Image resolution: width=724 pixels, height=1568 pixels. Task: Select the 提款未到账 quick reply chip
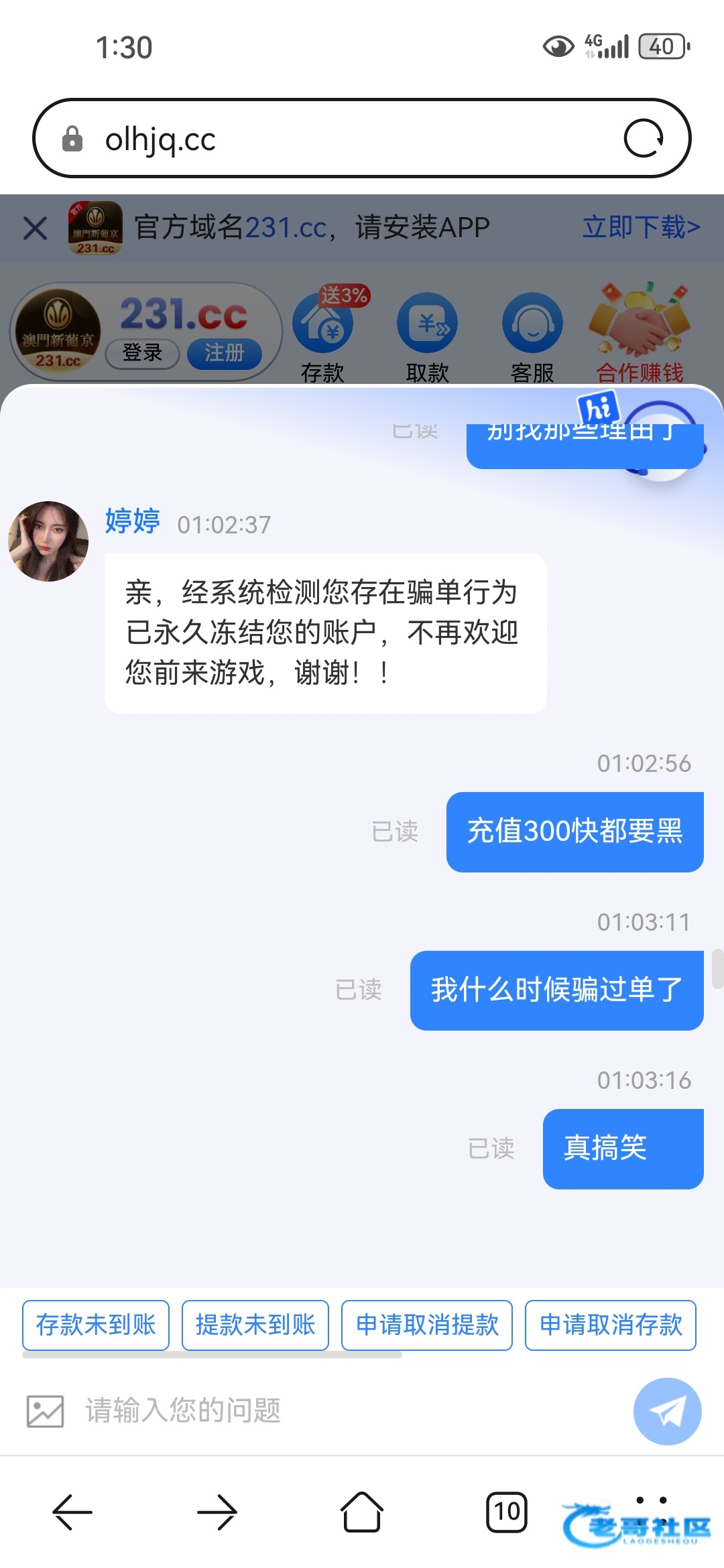point(255,1325)
